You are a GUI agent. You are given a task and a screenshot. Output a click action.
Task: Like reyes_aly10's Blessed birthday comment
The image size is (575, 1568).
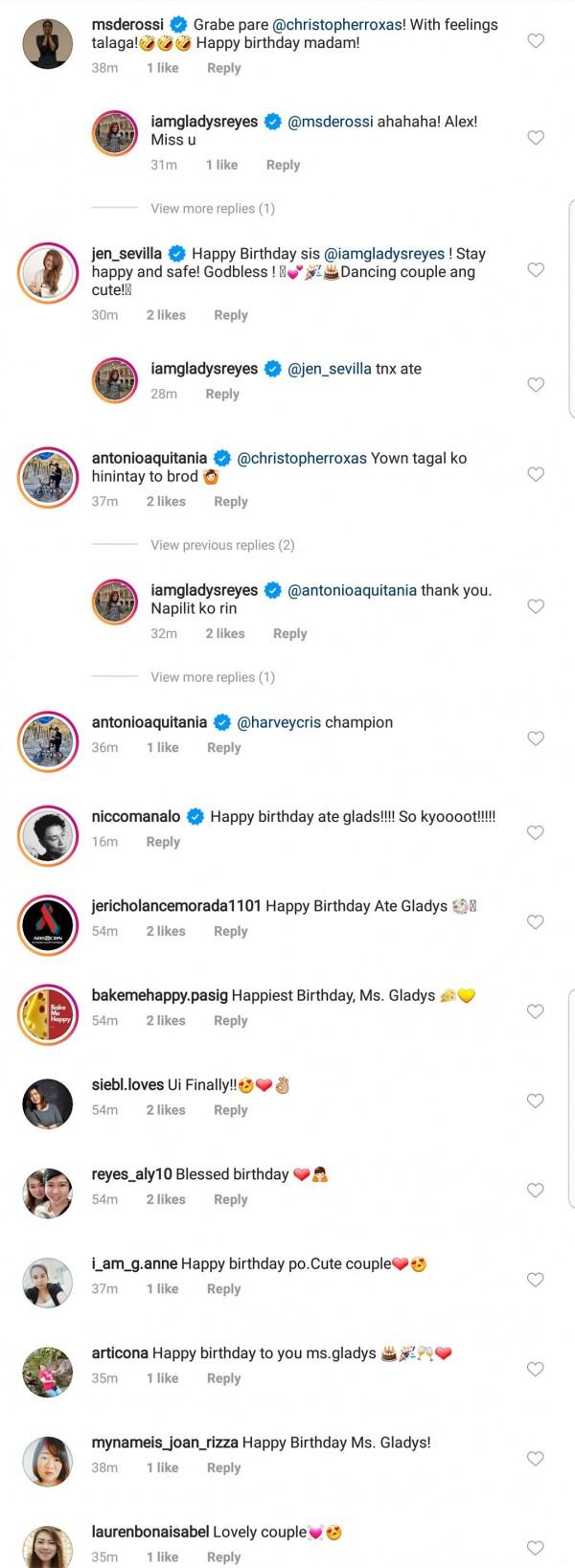537,1191
